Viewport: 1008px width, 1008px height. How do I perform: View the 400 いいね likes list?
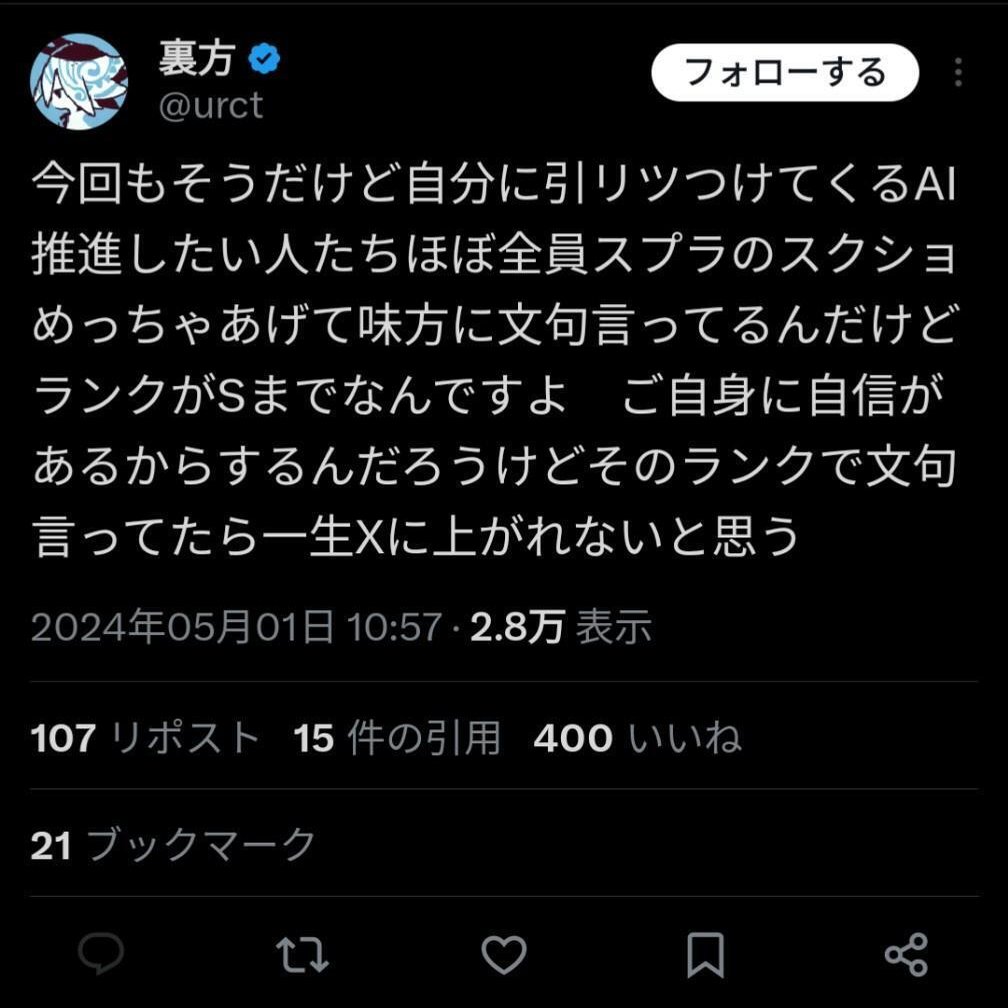point(637,738)
